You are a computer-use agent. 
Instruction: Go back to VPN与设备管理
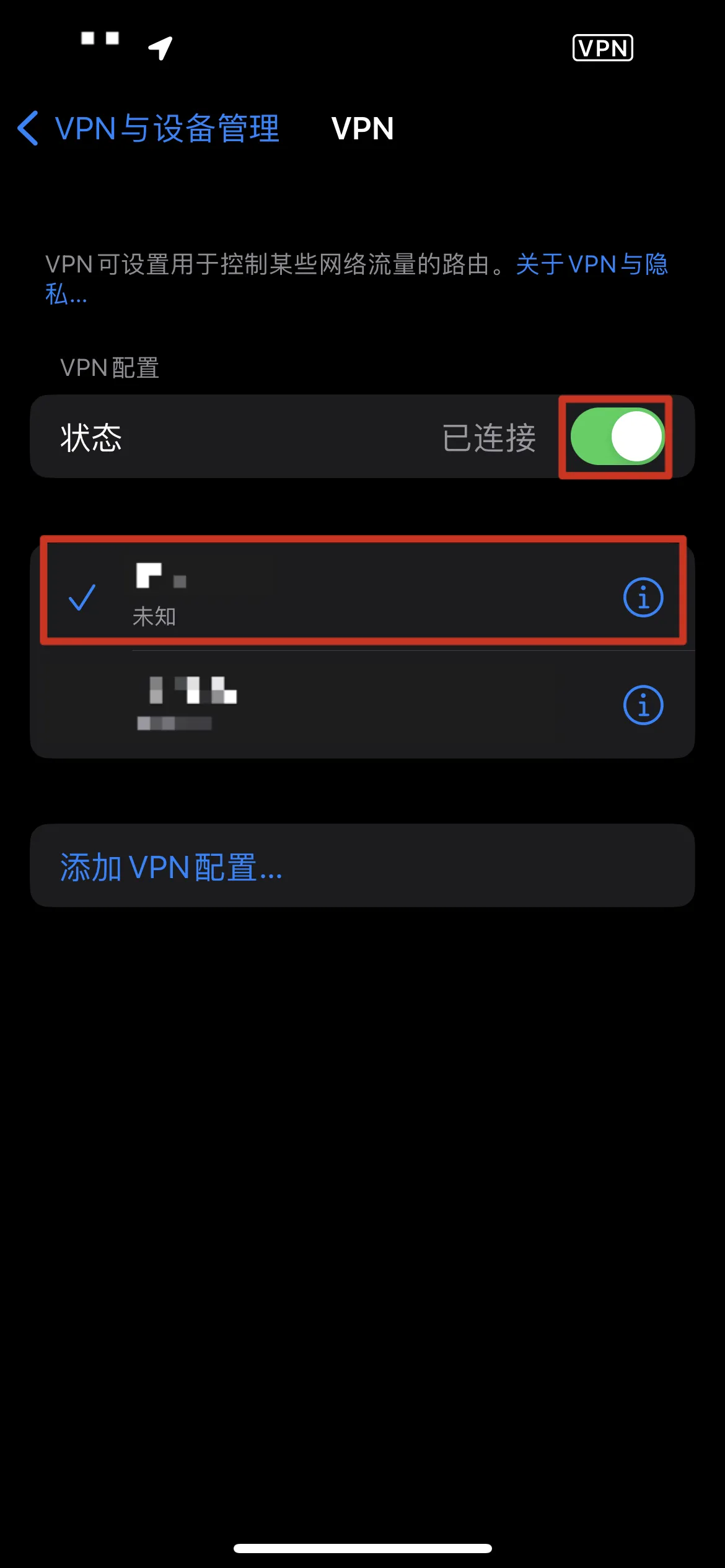(149, 129)
